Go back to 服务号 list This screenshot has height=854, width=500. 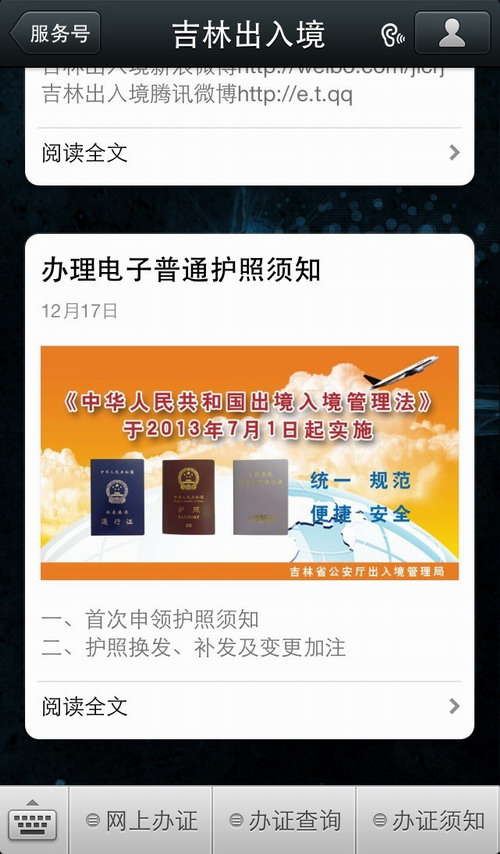point(56,33)
